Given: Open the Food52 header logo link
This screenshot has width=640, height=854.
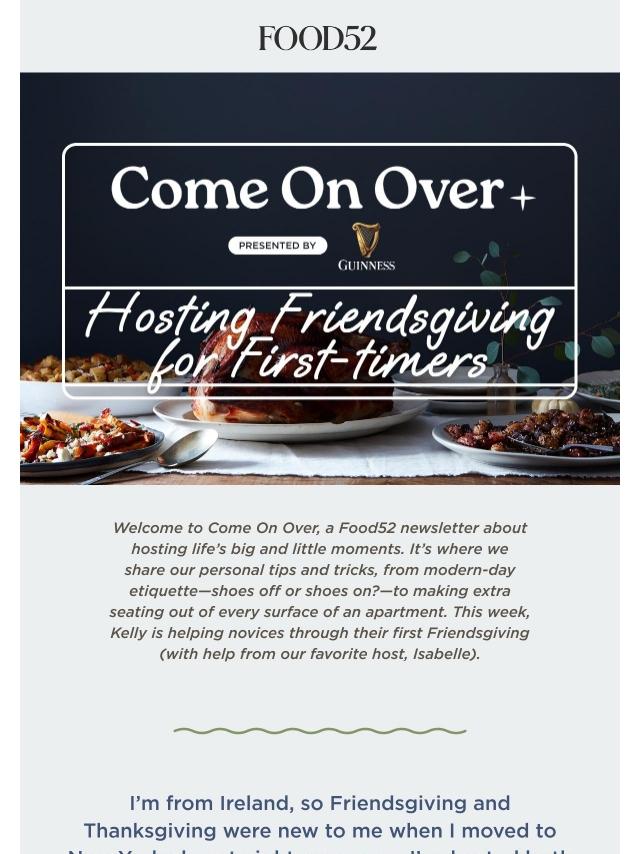Looking at the screenshot, I should click(317, 39).
